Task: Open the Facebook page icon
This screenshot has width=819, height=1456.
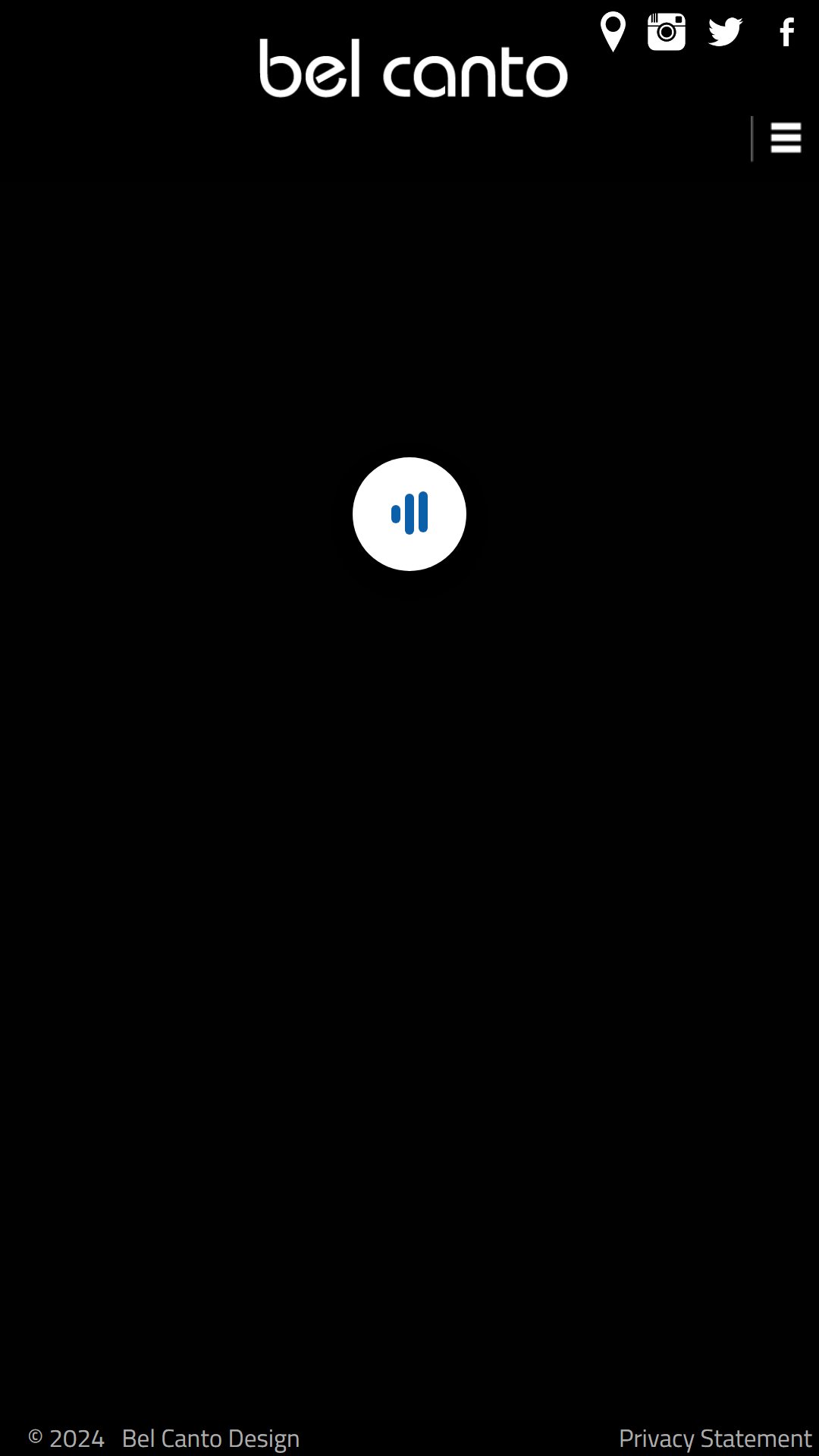Action: click(787, 33)
